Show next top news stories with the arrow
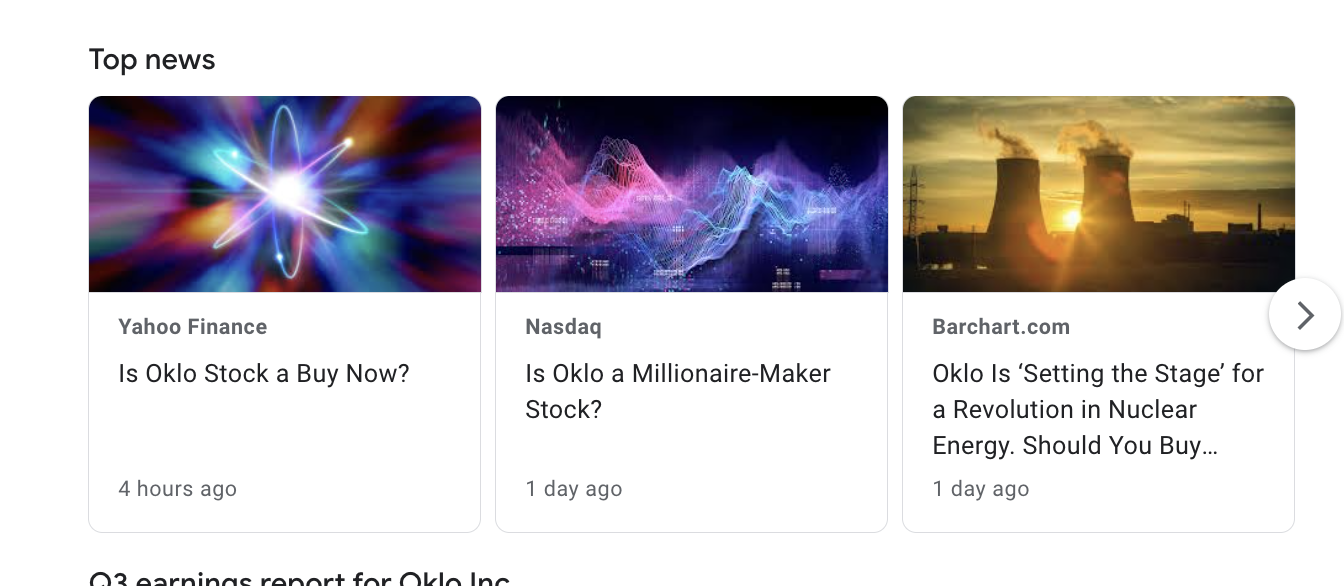 point(1305,315)
